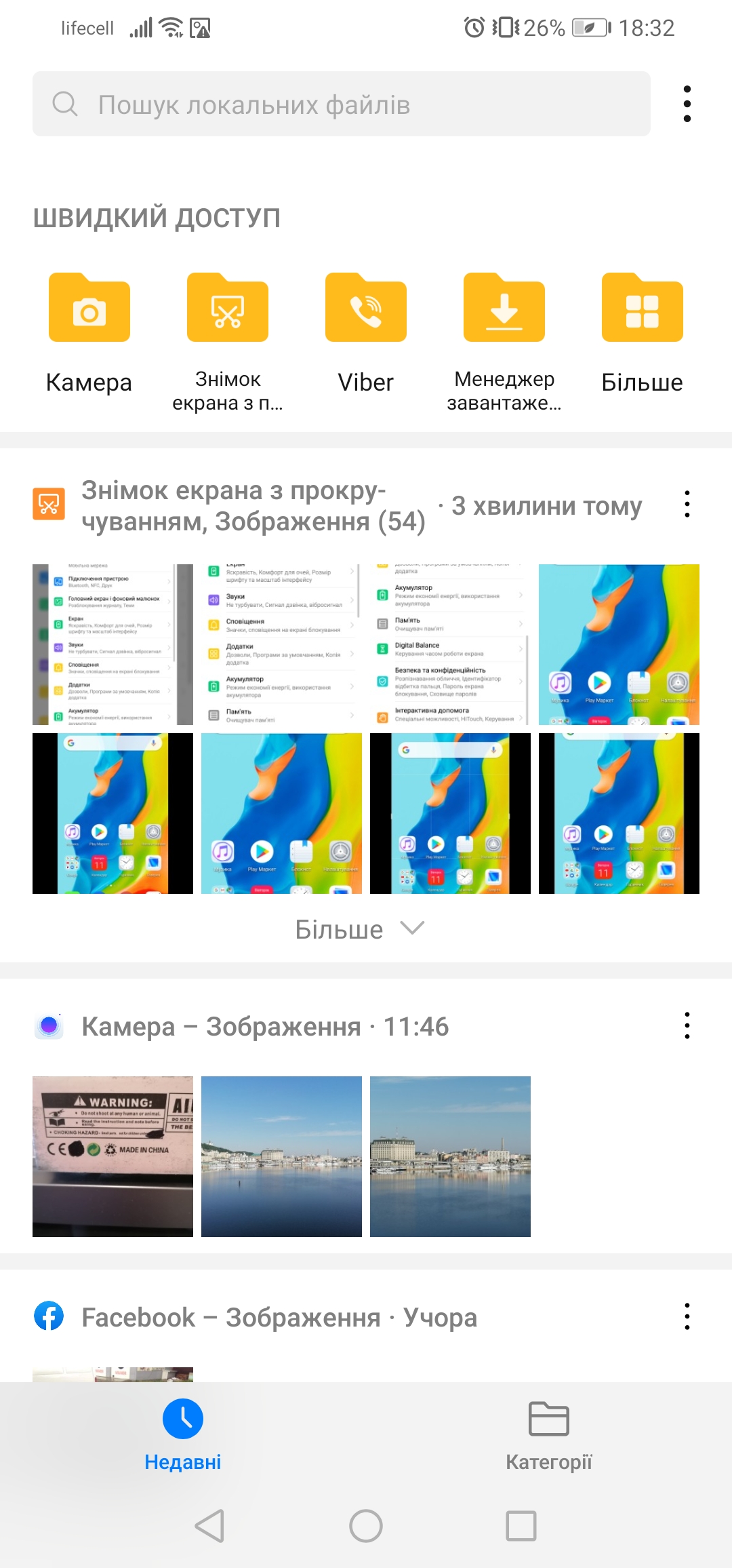
Task: Open options for the Знімок екрана section
Action: tap(687, 504)
